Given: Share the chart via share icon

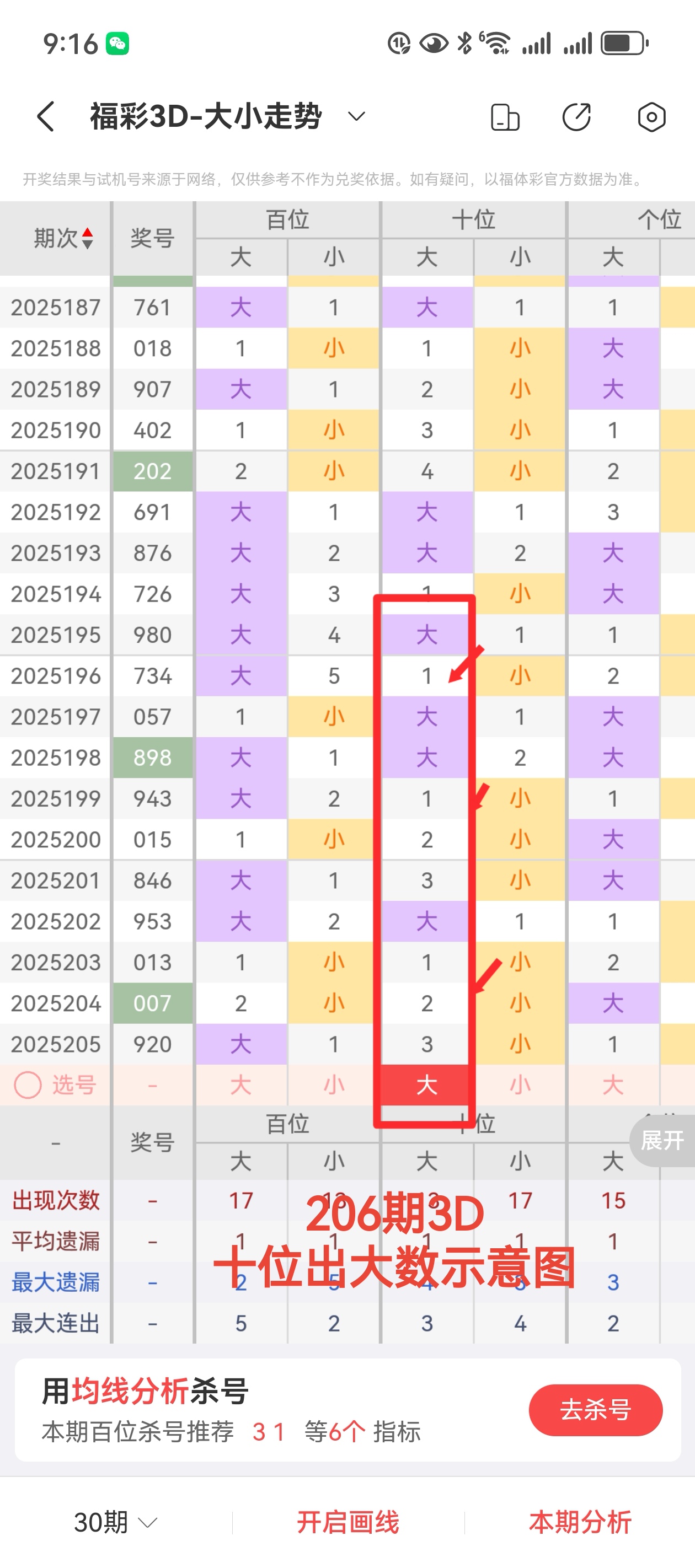Looking at the screenshot, I should [576, 117].
